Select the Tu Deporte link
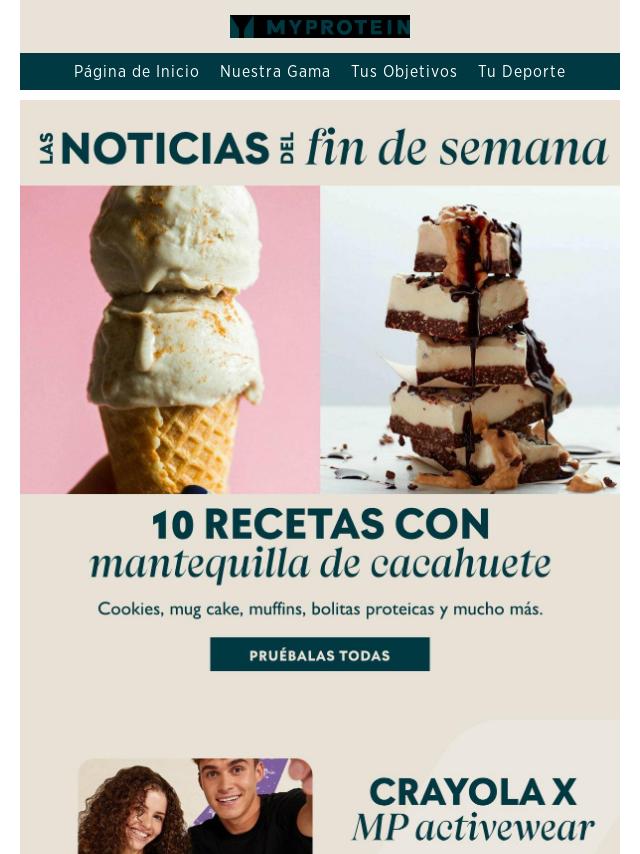This screenshot has width=640, height=854. 521,72
